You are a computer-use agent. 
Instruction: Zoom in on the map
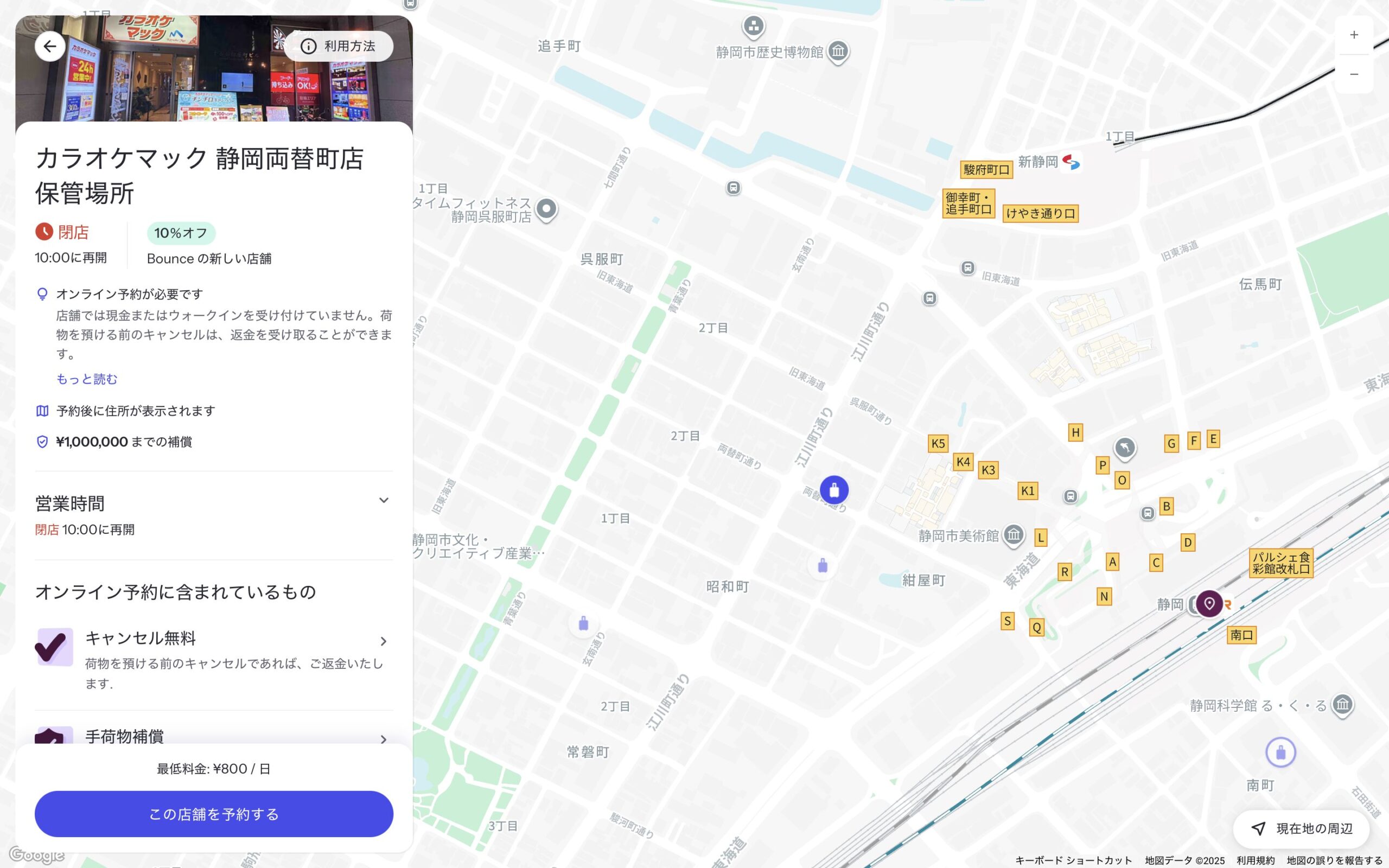1353,35
